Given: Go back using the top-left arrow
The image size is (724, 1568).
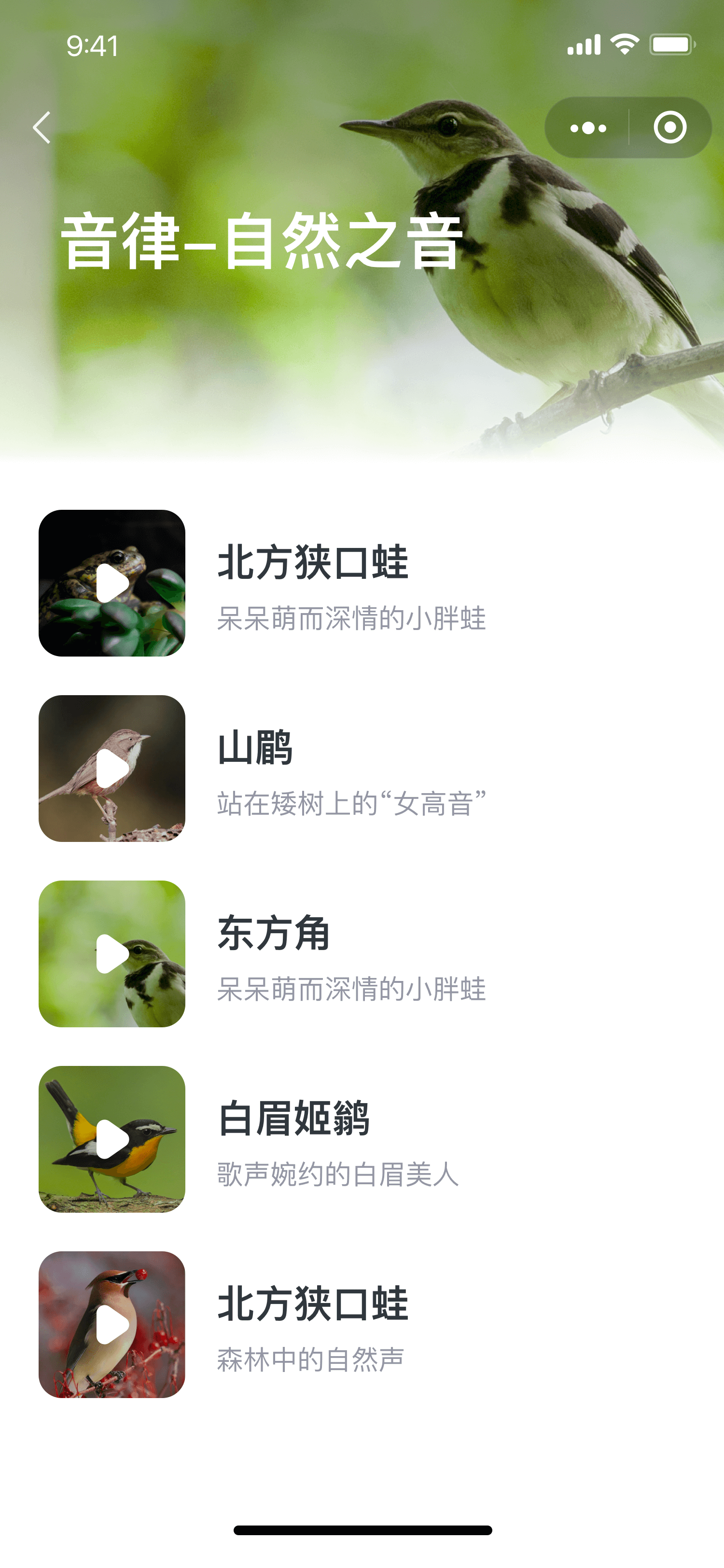Looking at the screenshot, I should pyautogui.click(x=42, y=127).
